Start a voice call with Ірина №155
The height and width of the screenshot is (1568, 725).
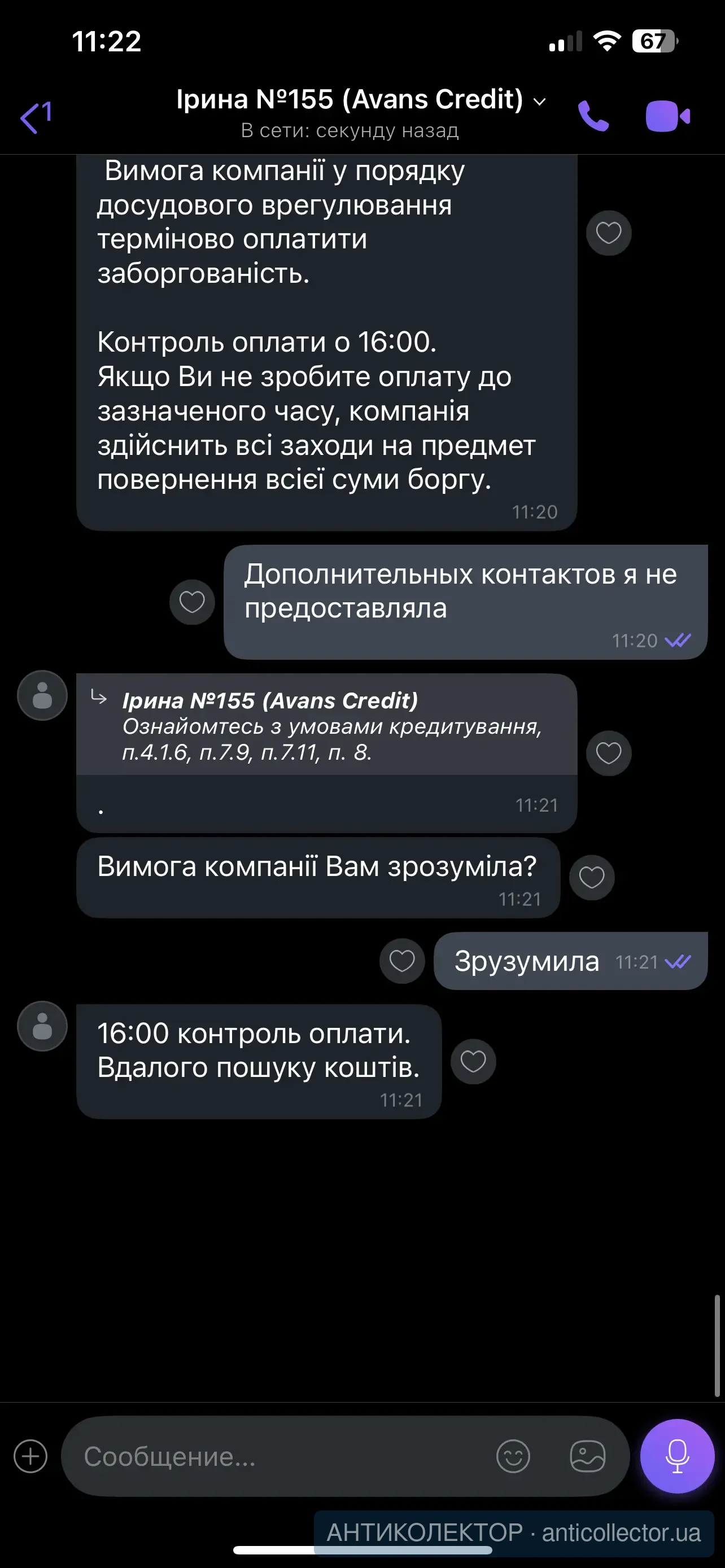(593, 116)
